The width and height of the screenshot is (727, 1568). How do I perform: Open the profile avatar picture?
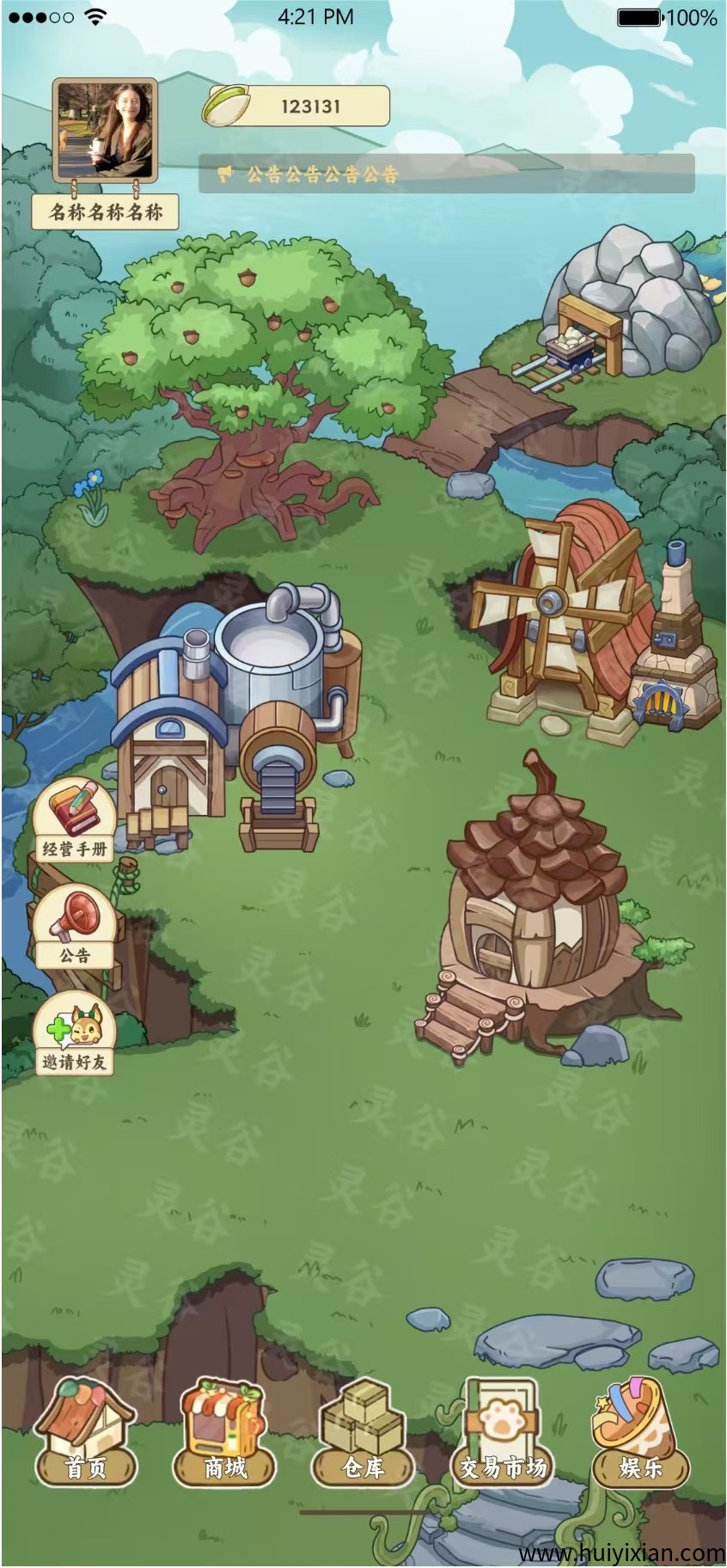pyautogui.click(x=106, y=129)
